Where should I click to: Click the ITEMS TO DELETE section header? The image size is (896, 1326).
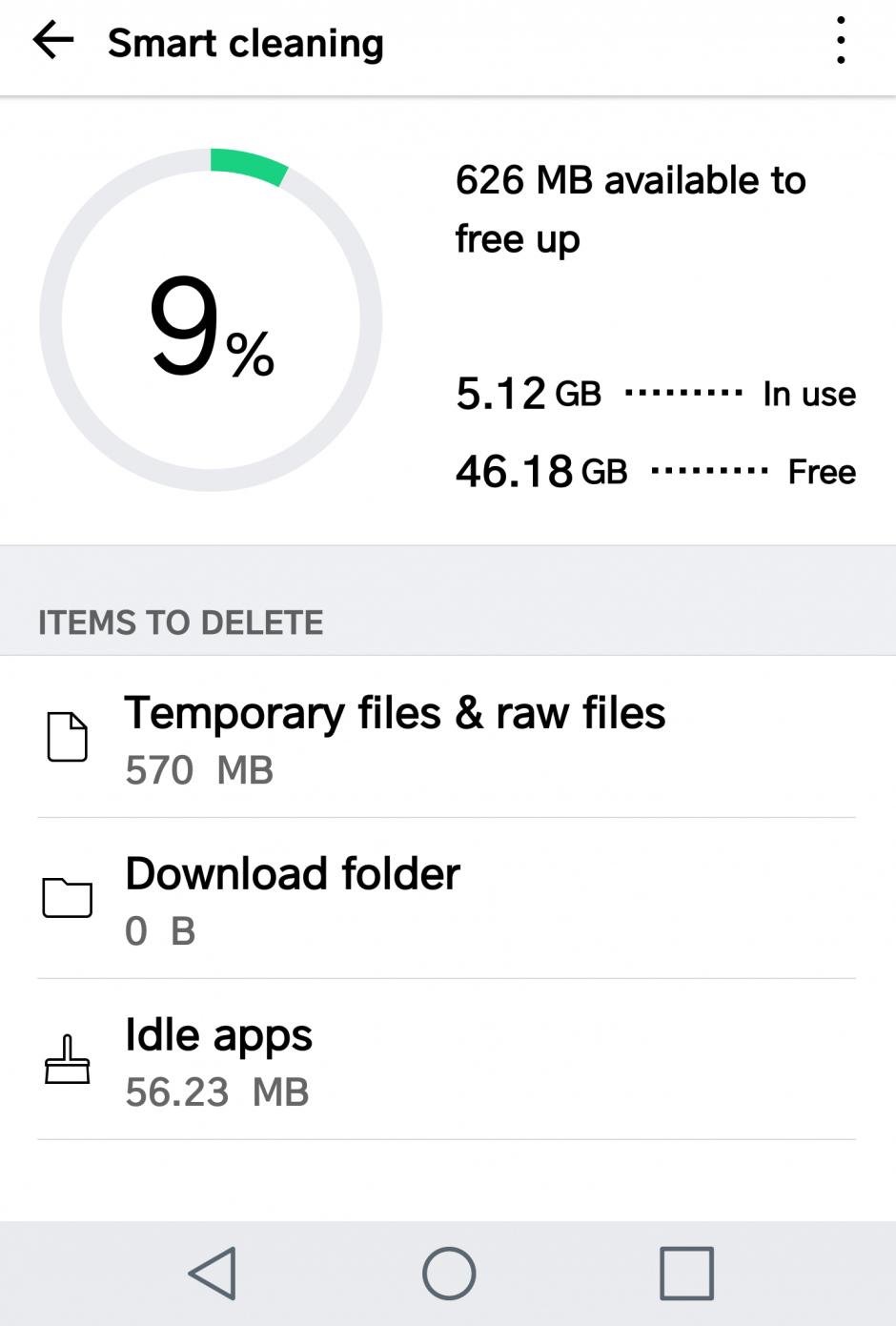[181, 622]
